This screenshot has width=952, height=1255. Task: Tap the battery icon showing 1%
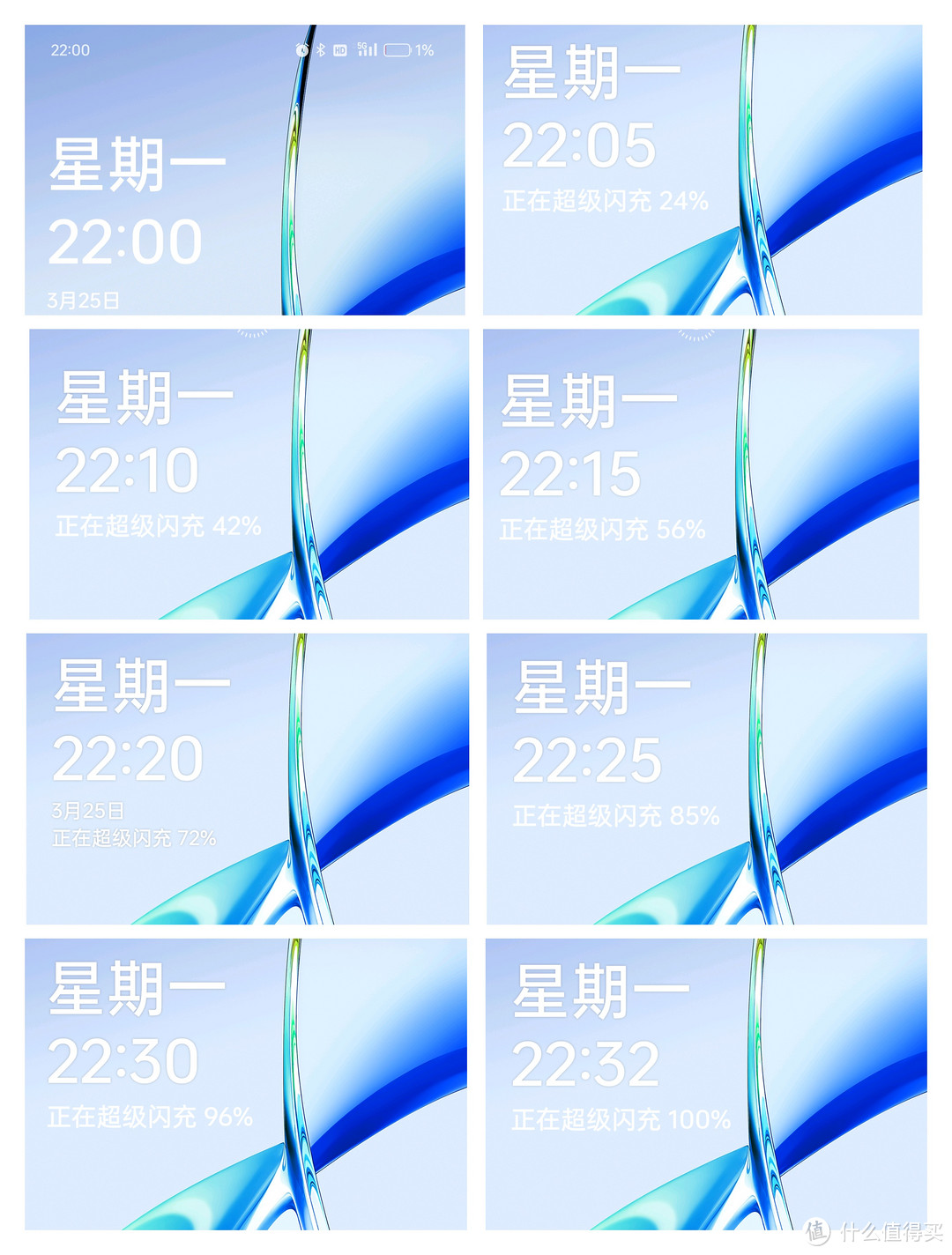point(398,50)
